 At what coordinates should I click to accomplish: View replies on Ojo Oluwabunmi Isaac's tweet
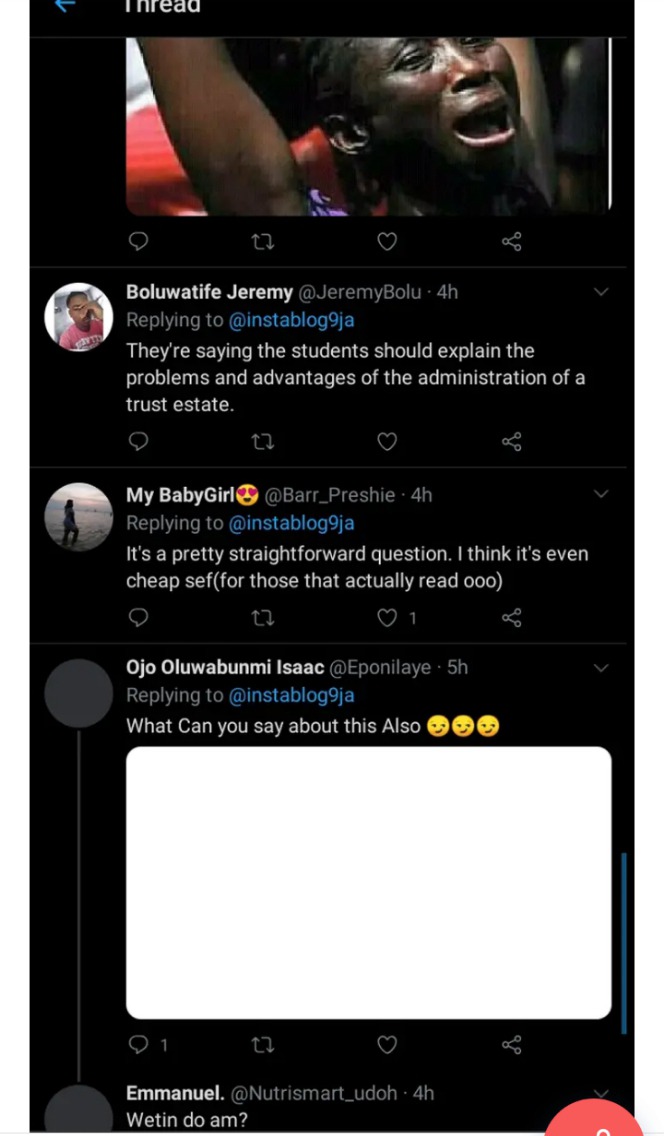click(147, 1044)
